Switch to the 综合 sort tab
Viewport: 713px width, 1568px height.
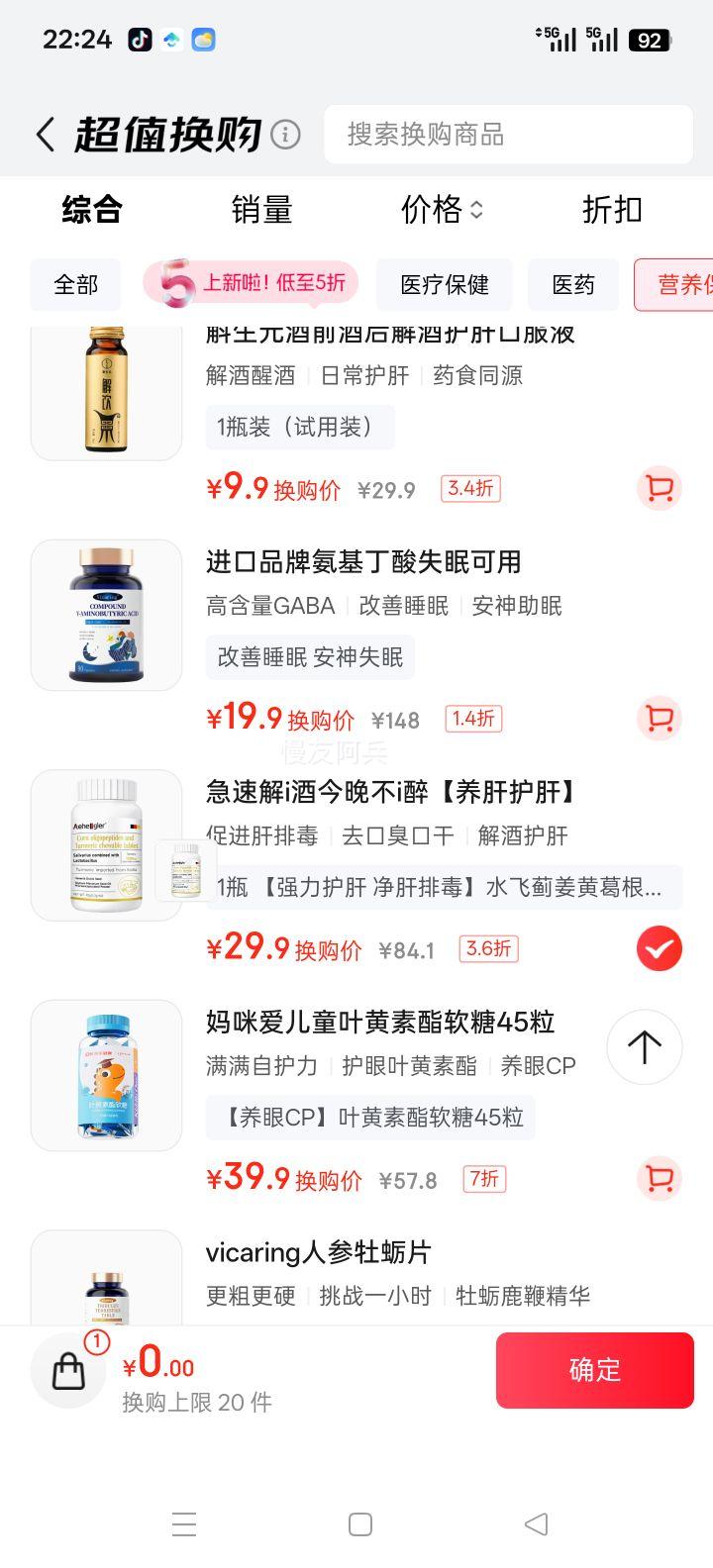pyautogui.click(x=92, y=210)
